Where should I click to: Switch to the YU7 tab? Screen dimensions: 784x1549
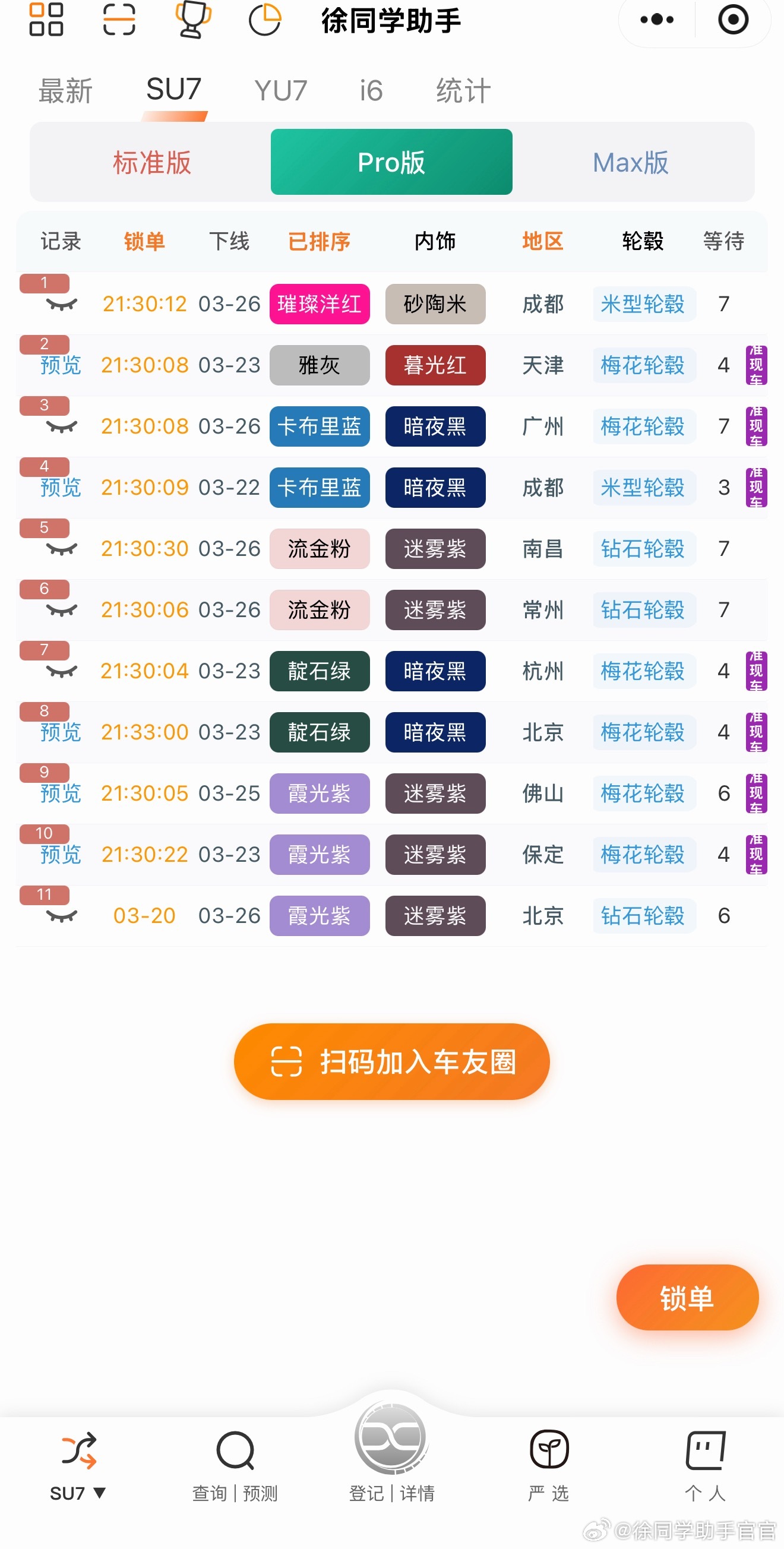pyautogui.click(x=280, y=90)
